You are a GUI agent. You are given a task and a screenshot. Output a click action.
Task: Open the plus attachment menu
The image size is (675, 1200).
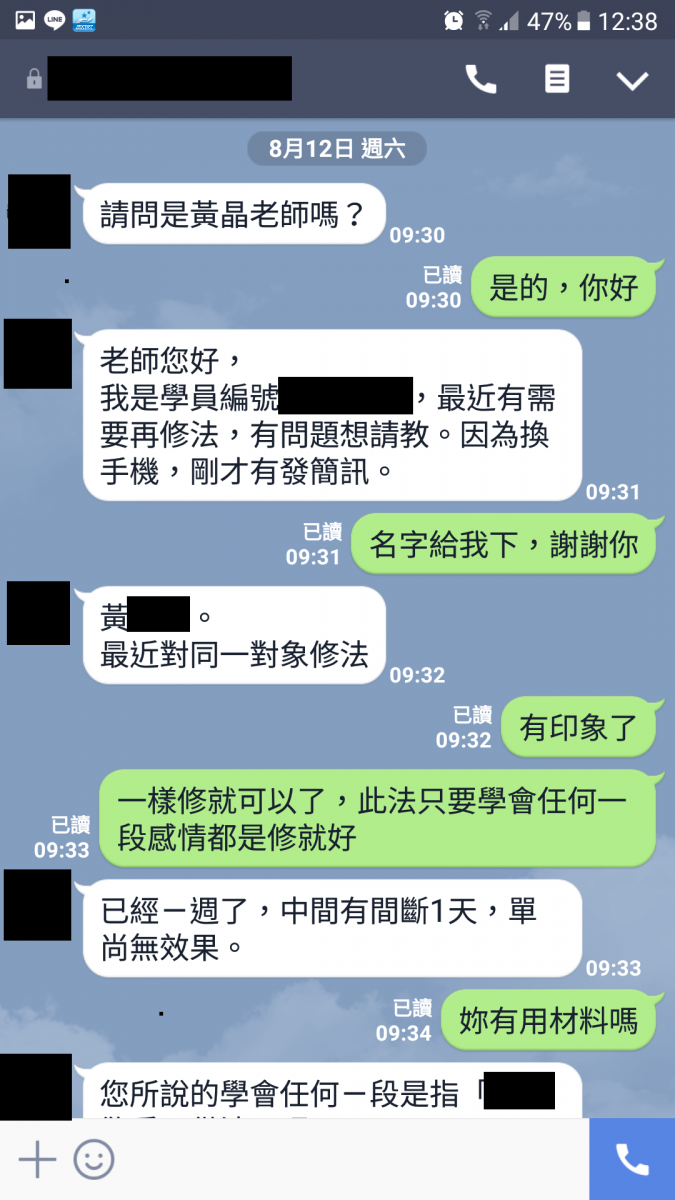click(x=37, y=1160)
